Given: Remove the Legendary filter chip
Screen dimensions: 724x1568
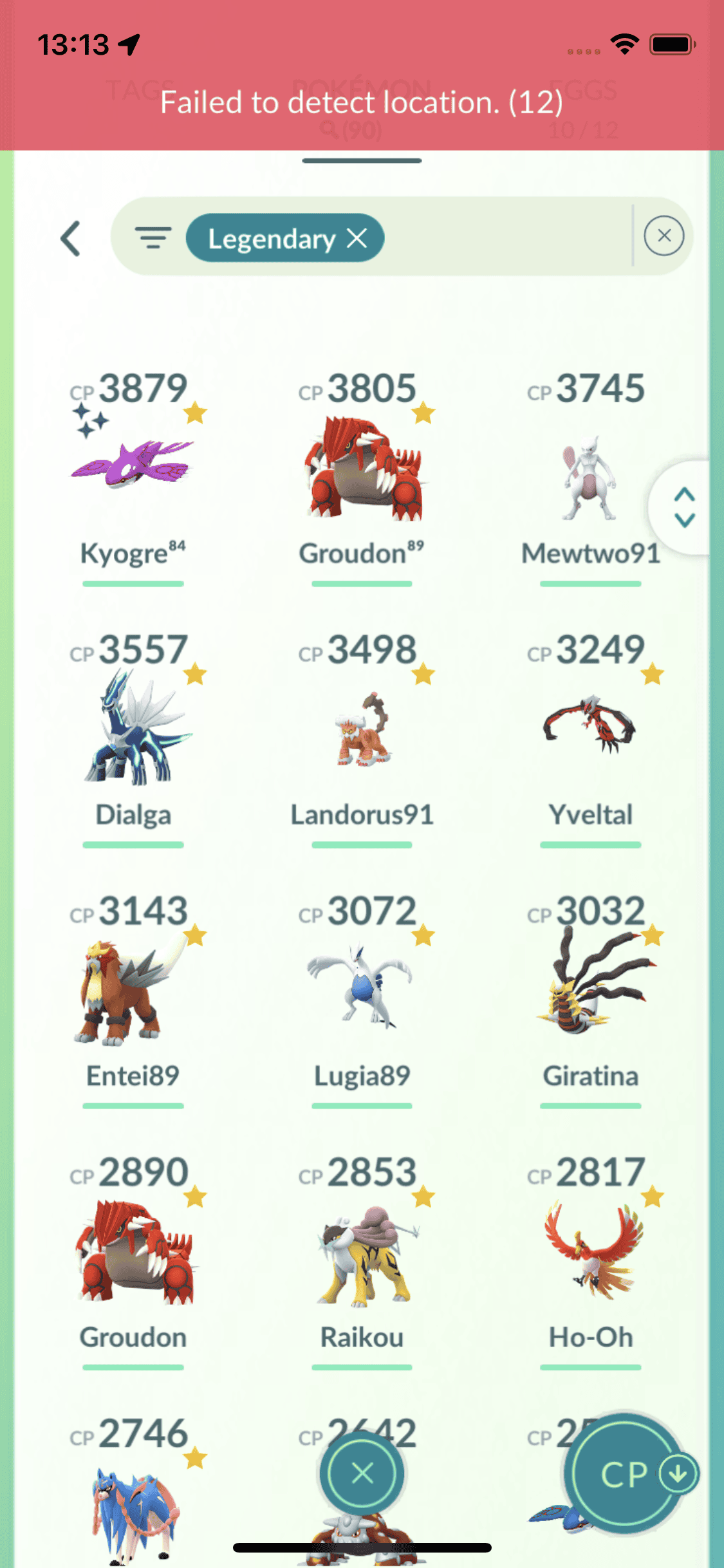Looking at the screenshot, I should [x=357, y=238].
